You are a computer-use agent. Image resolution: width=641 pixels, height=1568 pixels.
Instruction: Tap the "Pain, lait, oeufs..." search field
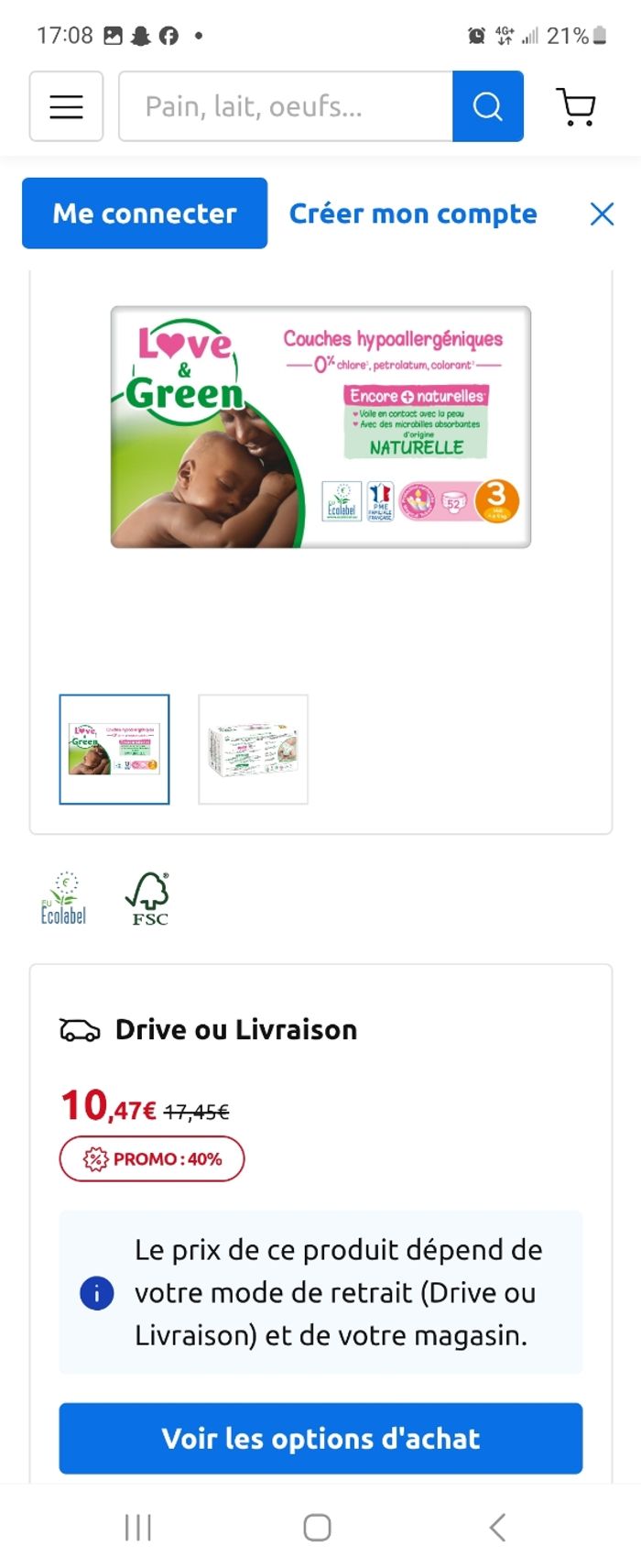coord(285,106)
